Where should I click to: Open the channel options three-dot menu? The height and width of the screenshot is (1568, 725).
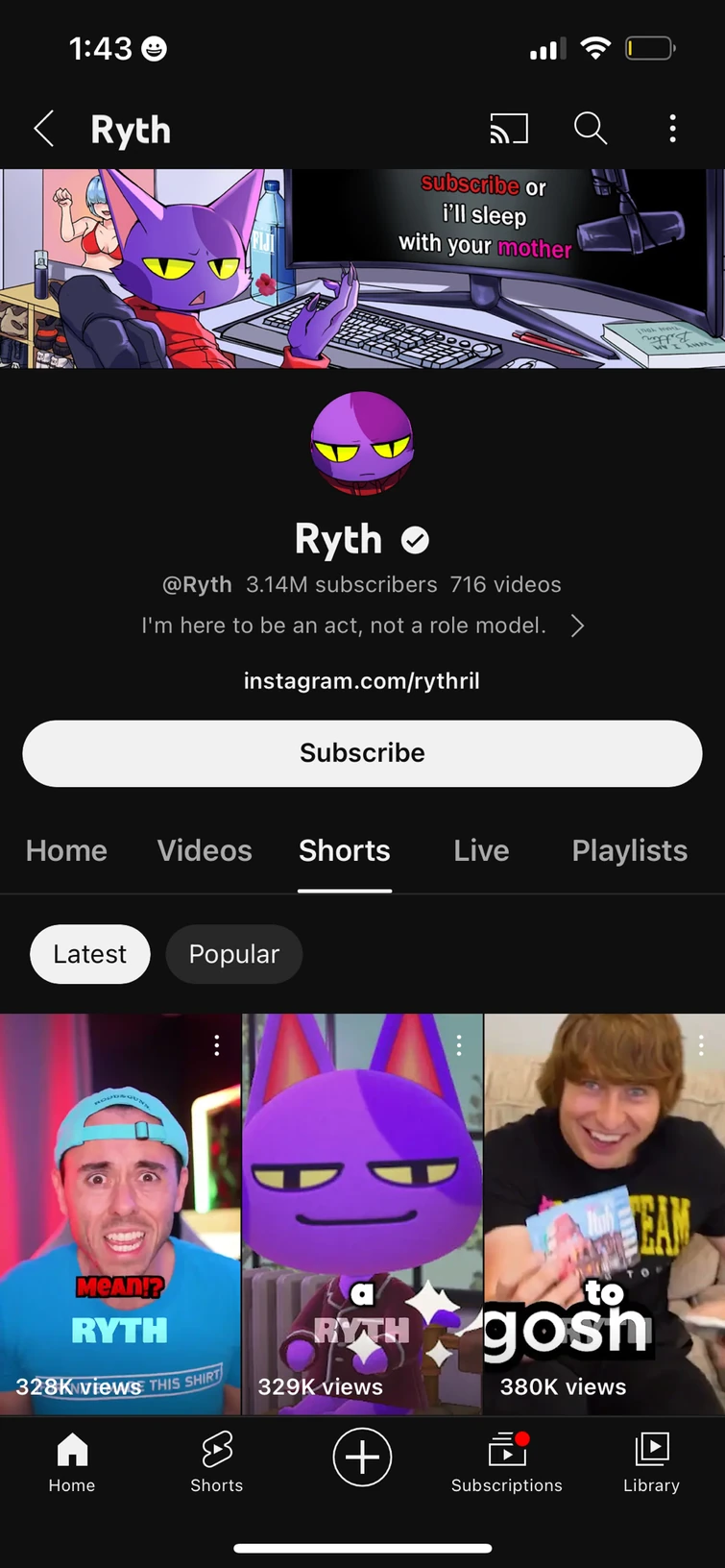pos(672,128)
